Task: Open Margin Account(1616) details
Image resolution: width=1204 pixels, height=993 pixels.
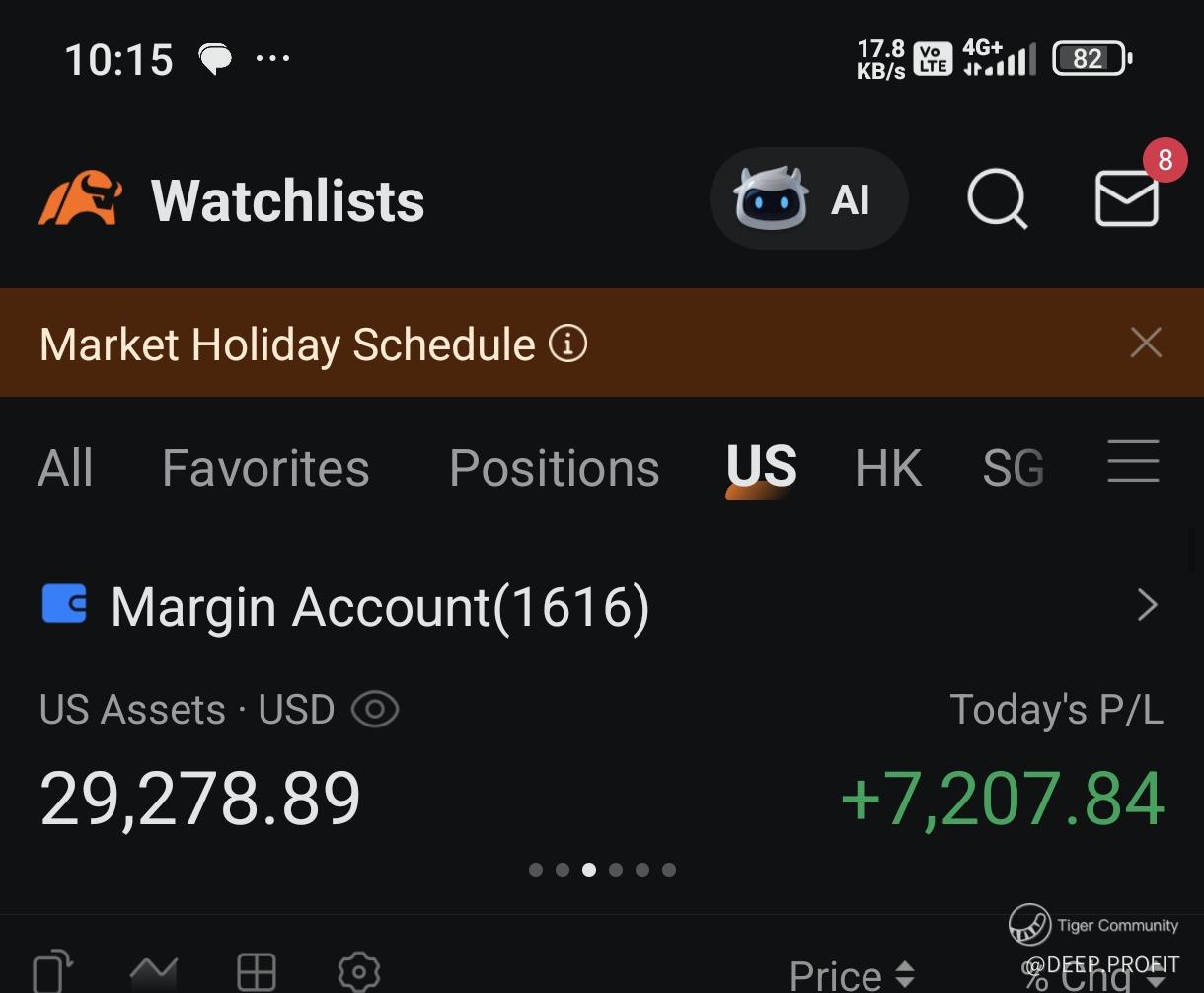Action: click(1146, 605)
